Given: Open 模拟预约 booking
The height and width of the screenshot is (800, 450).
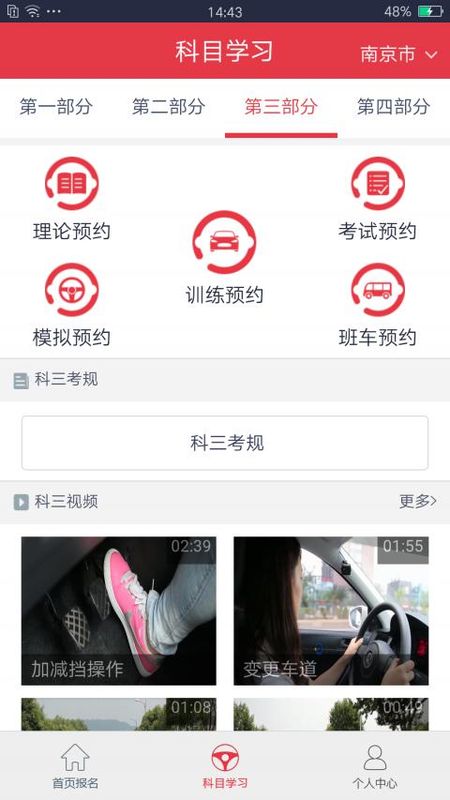Looking at the screenshot, I should [71, 305].
